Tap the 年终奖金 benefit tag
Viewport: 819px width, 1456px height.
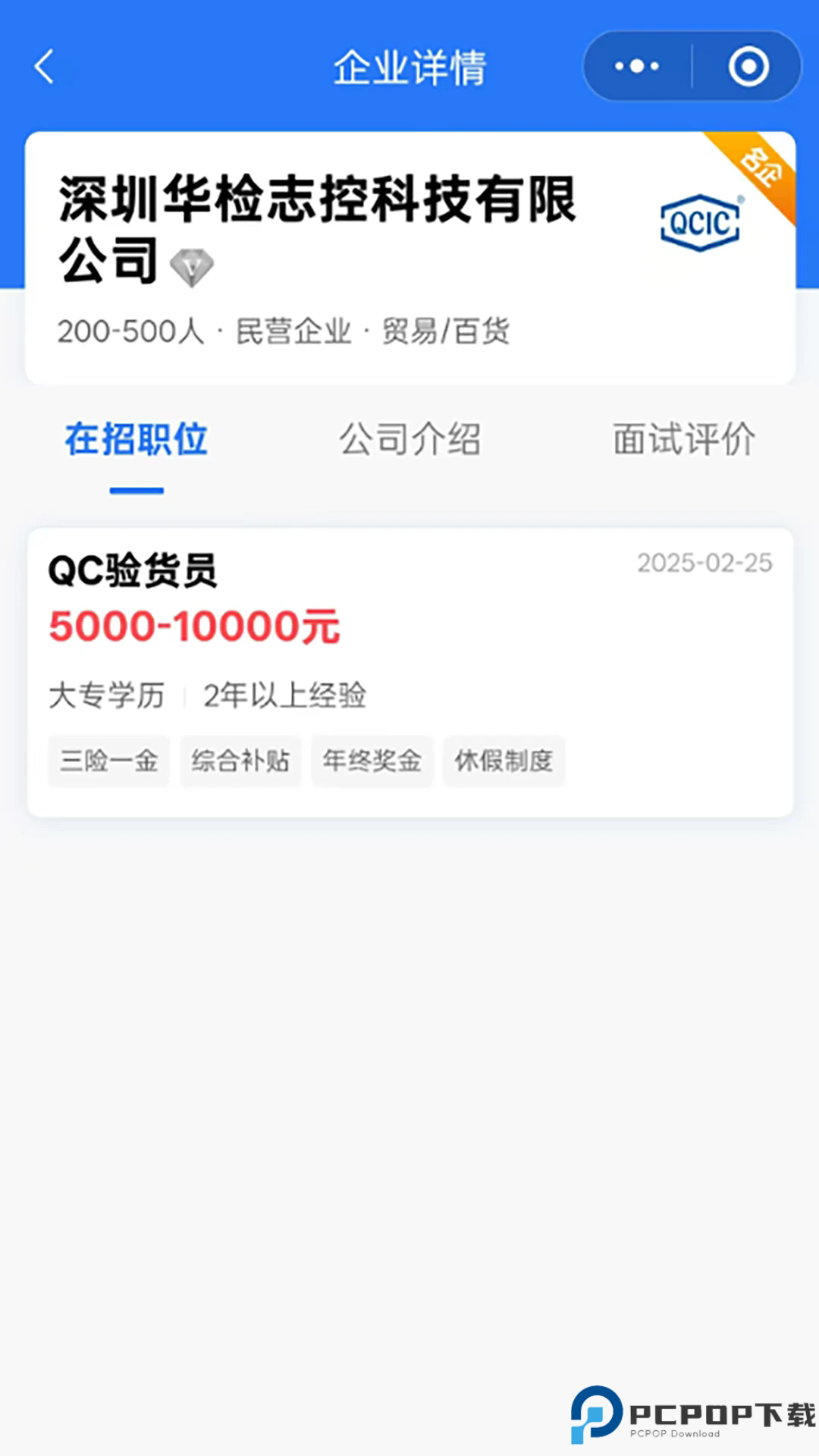372,761
